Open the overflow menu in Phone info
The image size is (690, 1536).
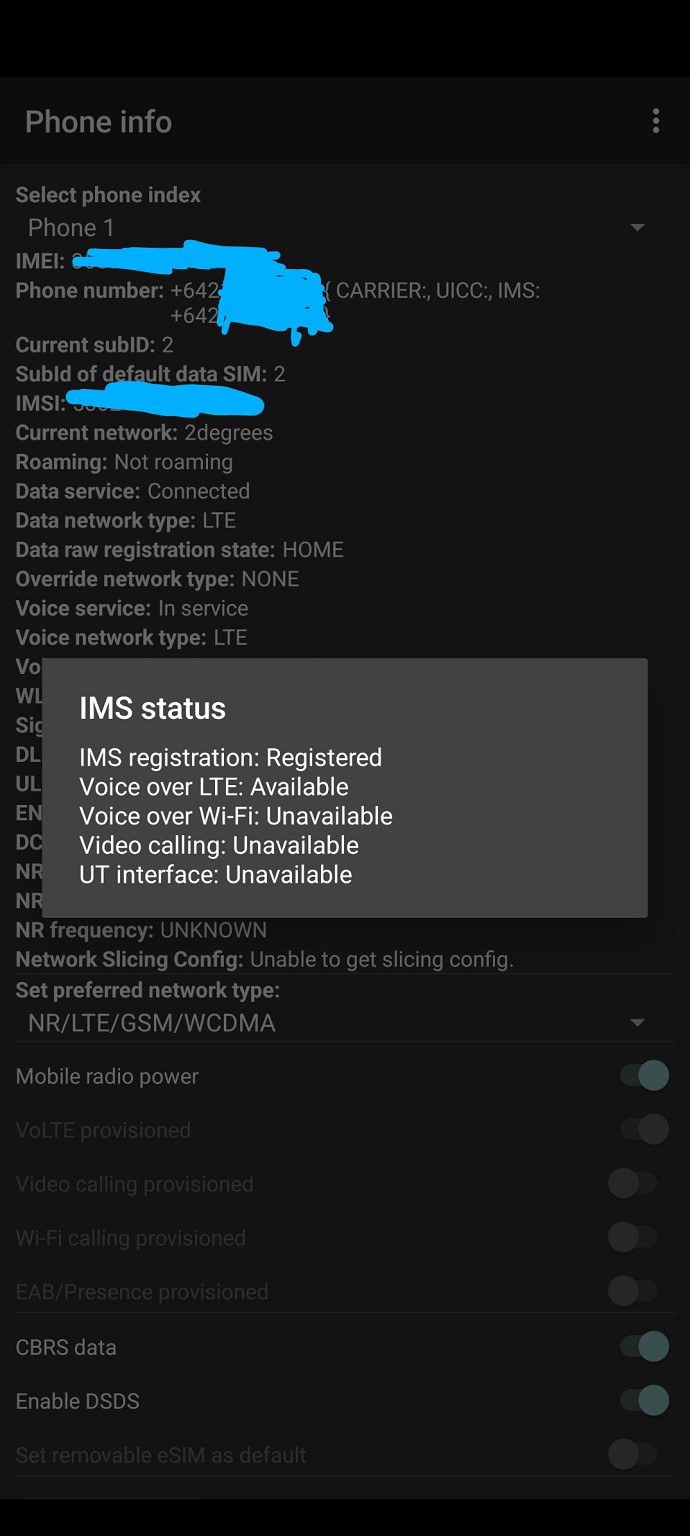pyautogui.click(x=656, y=122)
